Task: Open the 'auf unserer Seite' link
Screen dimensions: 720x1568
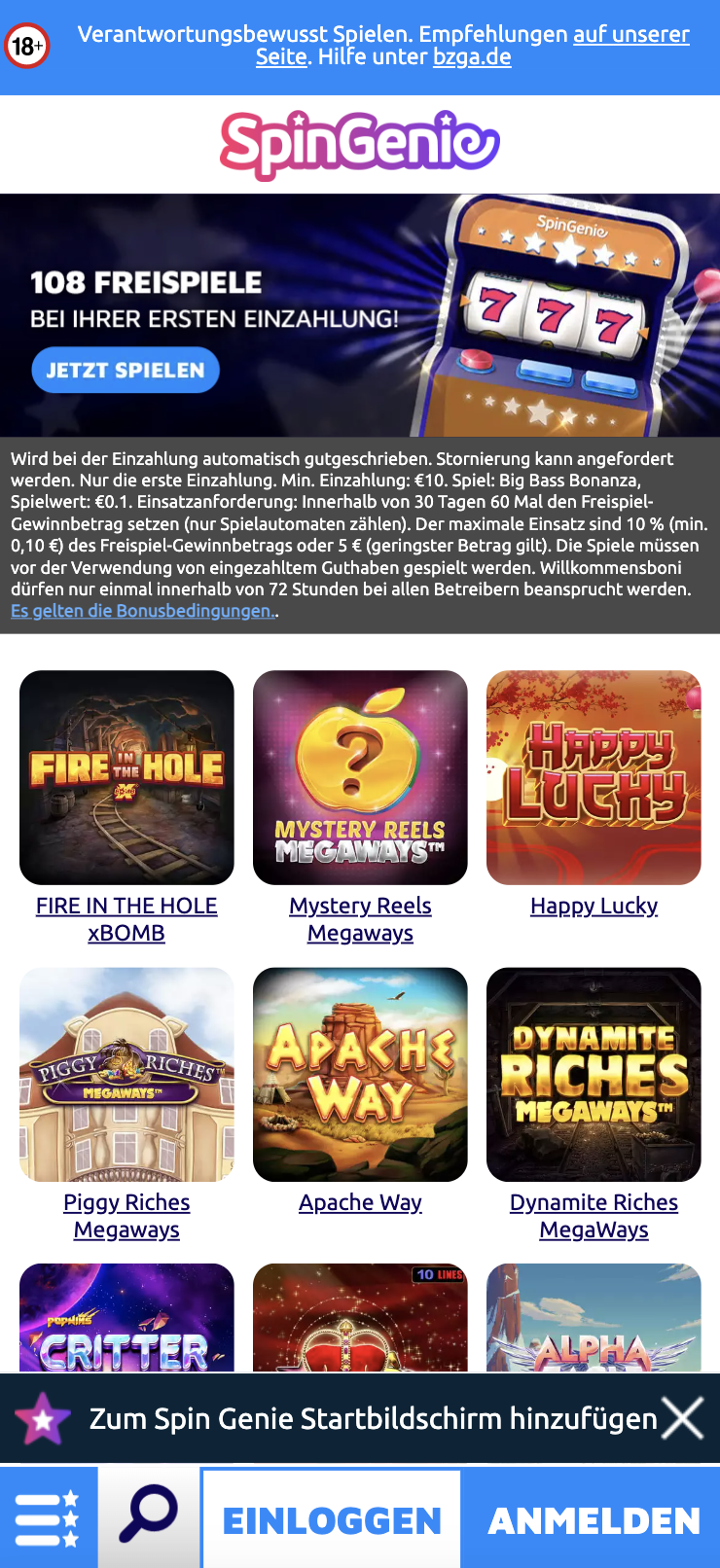Action: pos(630,35)
